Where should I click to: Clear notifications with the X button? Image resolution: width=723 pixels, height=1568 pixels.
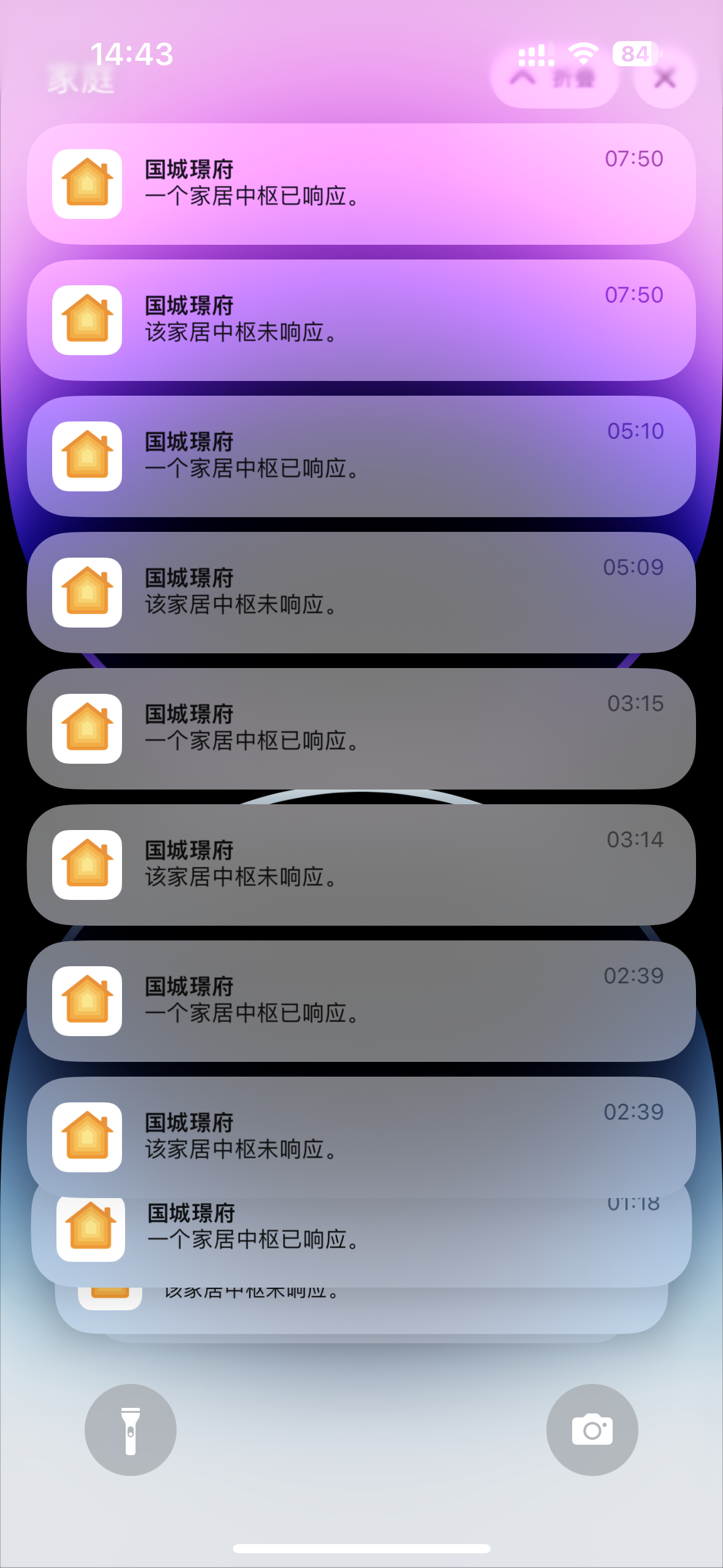tap(664, 79)
